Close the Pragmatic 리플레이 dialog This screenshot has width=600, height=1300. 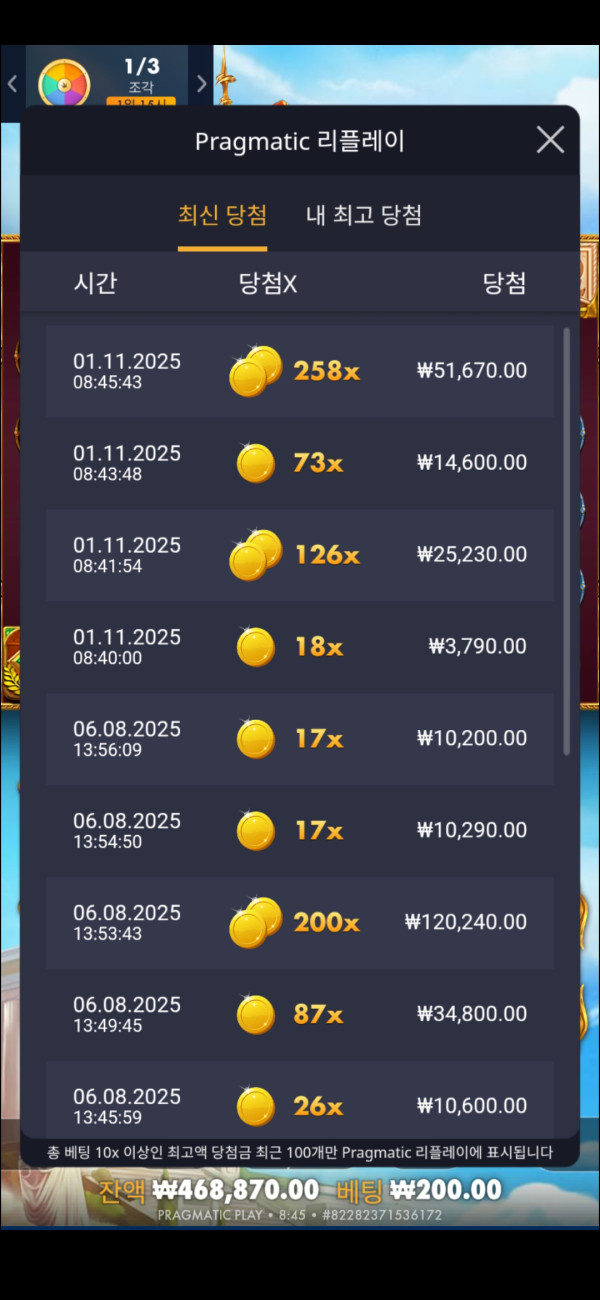pyautogui.click(x=550, y=140)
